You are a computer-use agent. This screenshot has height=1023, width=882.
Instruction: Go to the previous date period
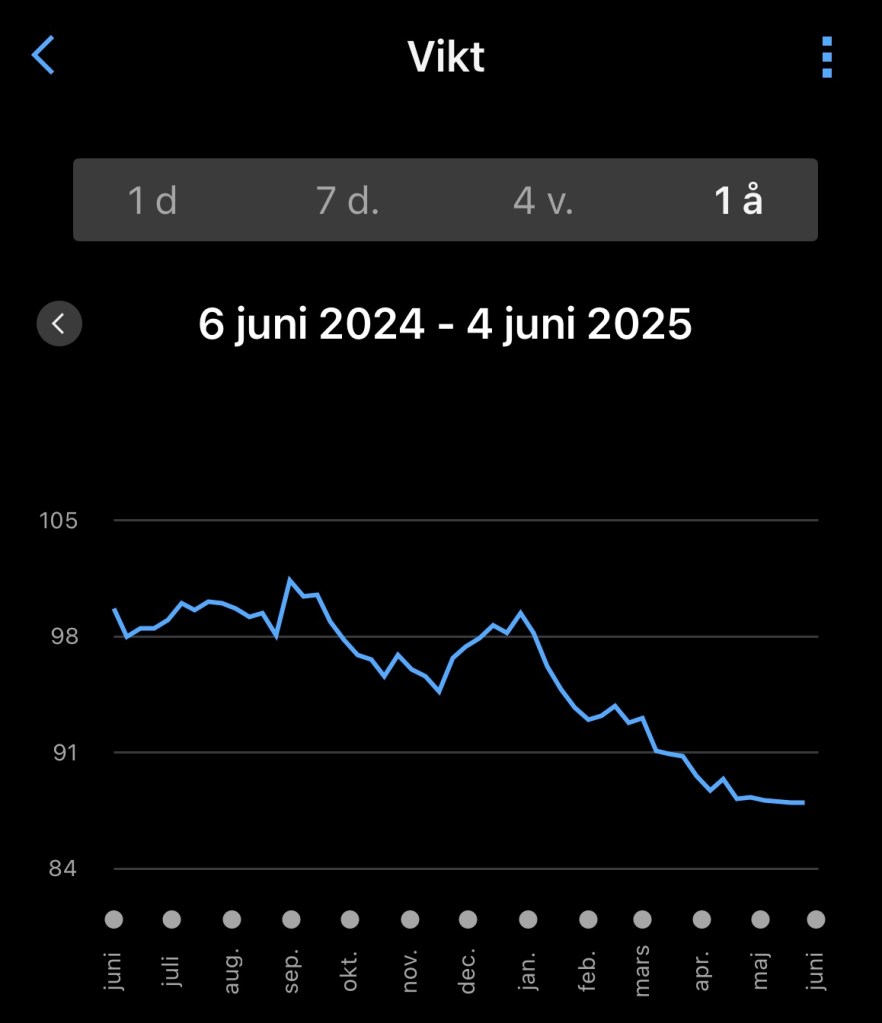59,324
